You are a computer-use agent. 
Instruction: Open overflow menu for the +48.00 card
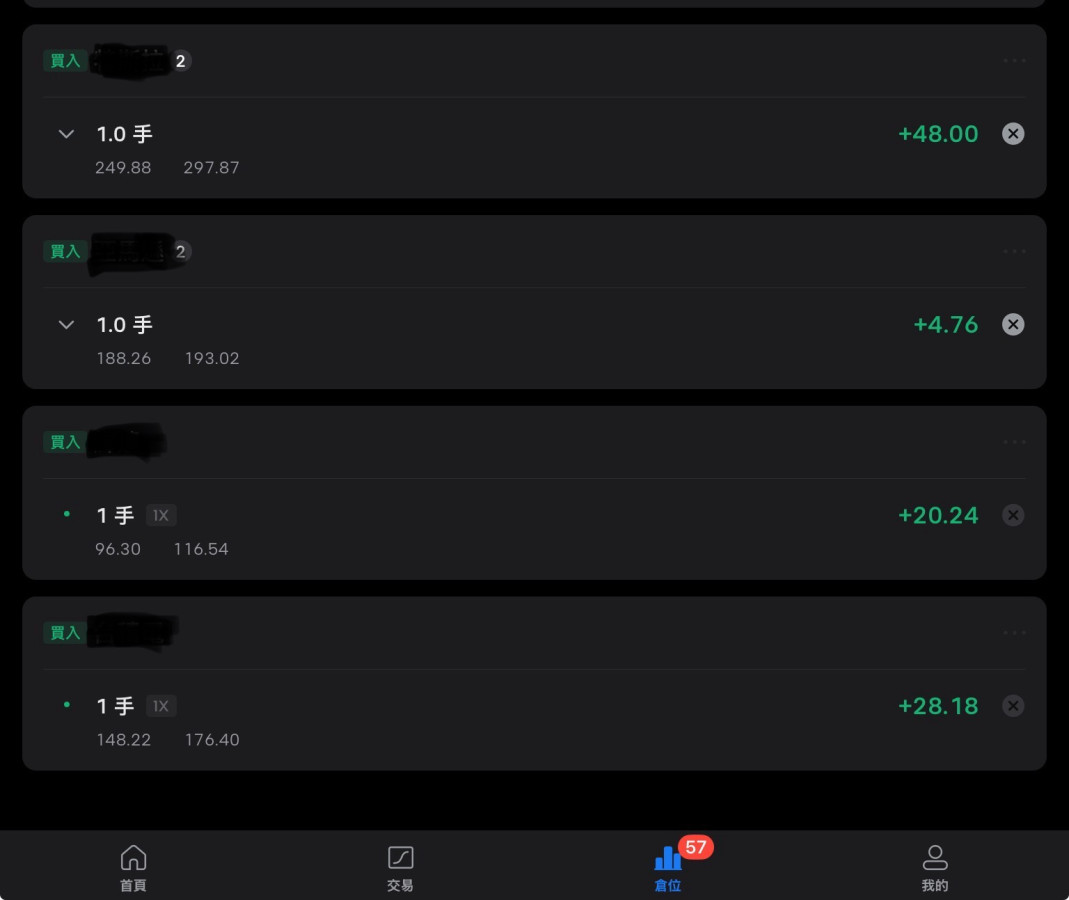[1014, 61]
